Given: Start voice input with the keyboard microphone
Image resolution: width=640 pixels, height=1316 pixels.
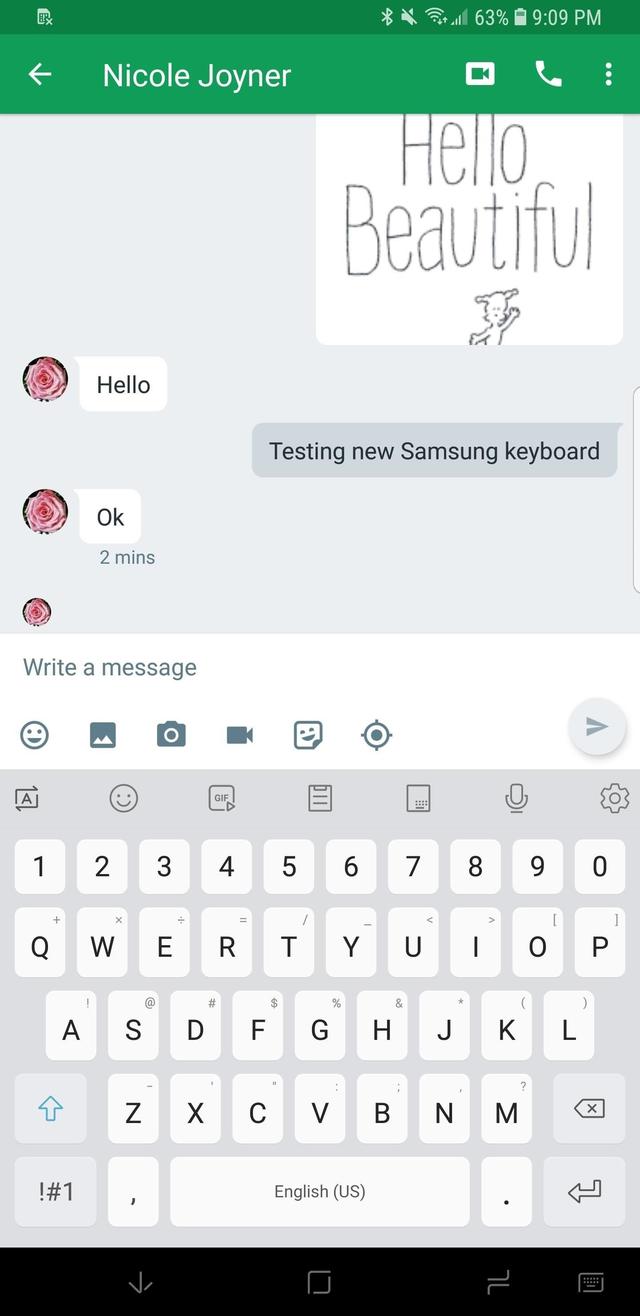Looking at the screenshot, I should (516, 798).
